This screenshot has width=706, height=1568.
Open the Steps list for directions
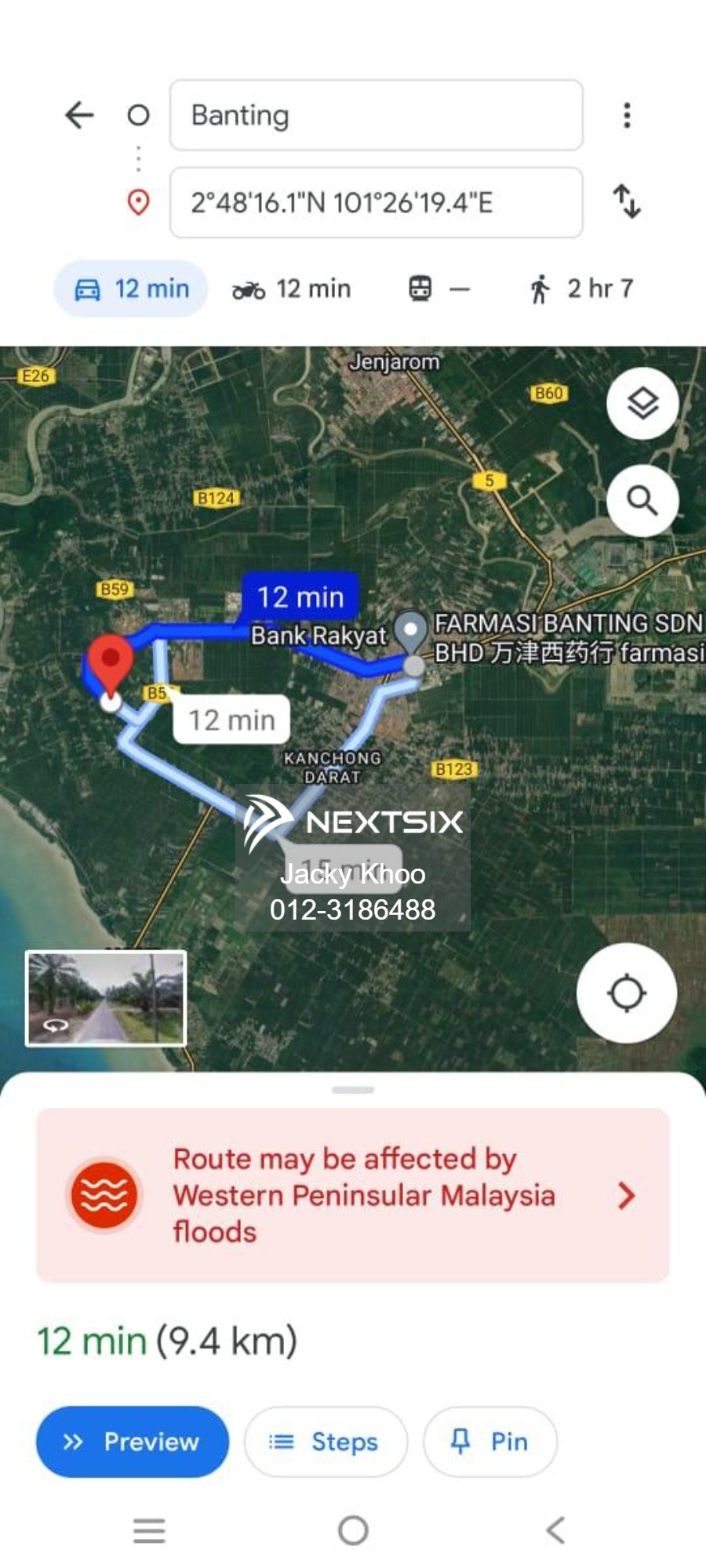325,1442
